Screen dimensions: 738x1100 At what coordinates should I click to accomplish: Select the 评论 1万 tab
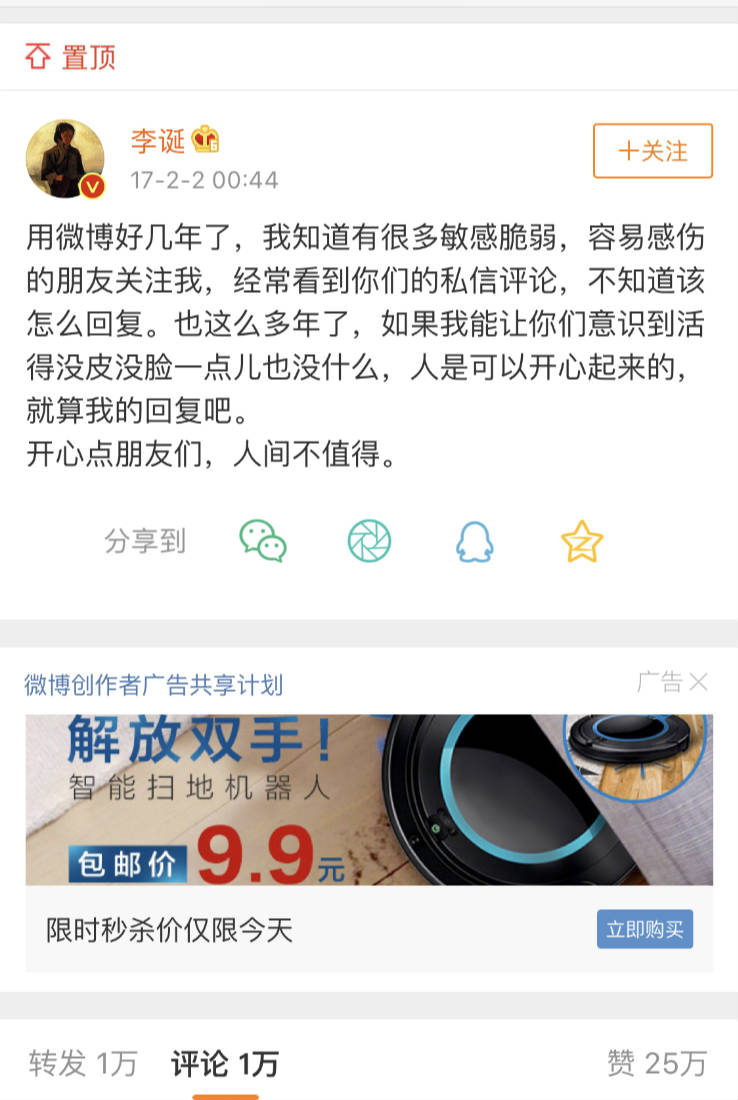click(x=225, y=1063)
